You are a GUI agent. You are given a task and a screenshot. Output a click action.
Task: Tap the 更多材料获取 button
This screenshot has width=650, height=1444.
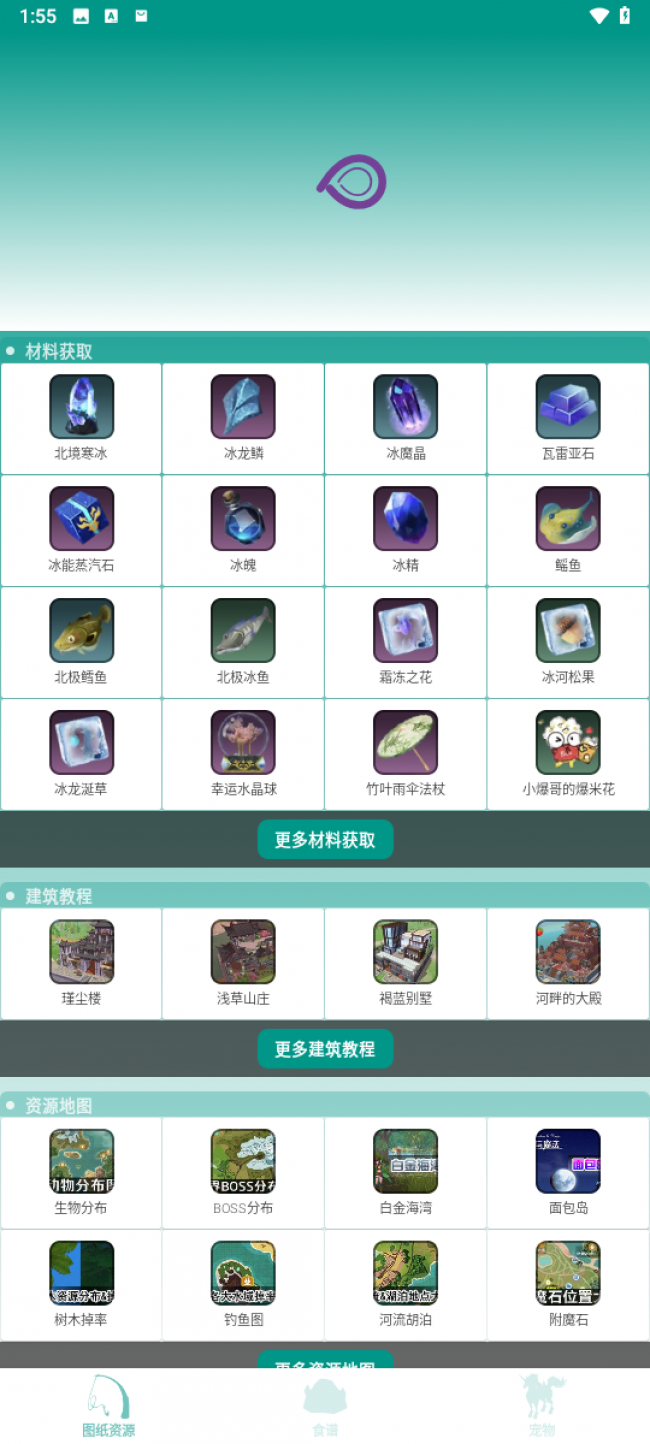[x=325, y=840]
